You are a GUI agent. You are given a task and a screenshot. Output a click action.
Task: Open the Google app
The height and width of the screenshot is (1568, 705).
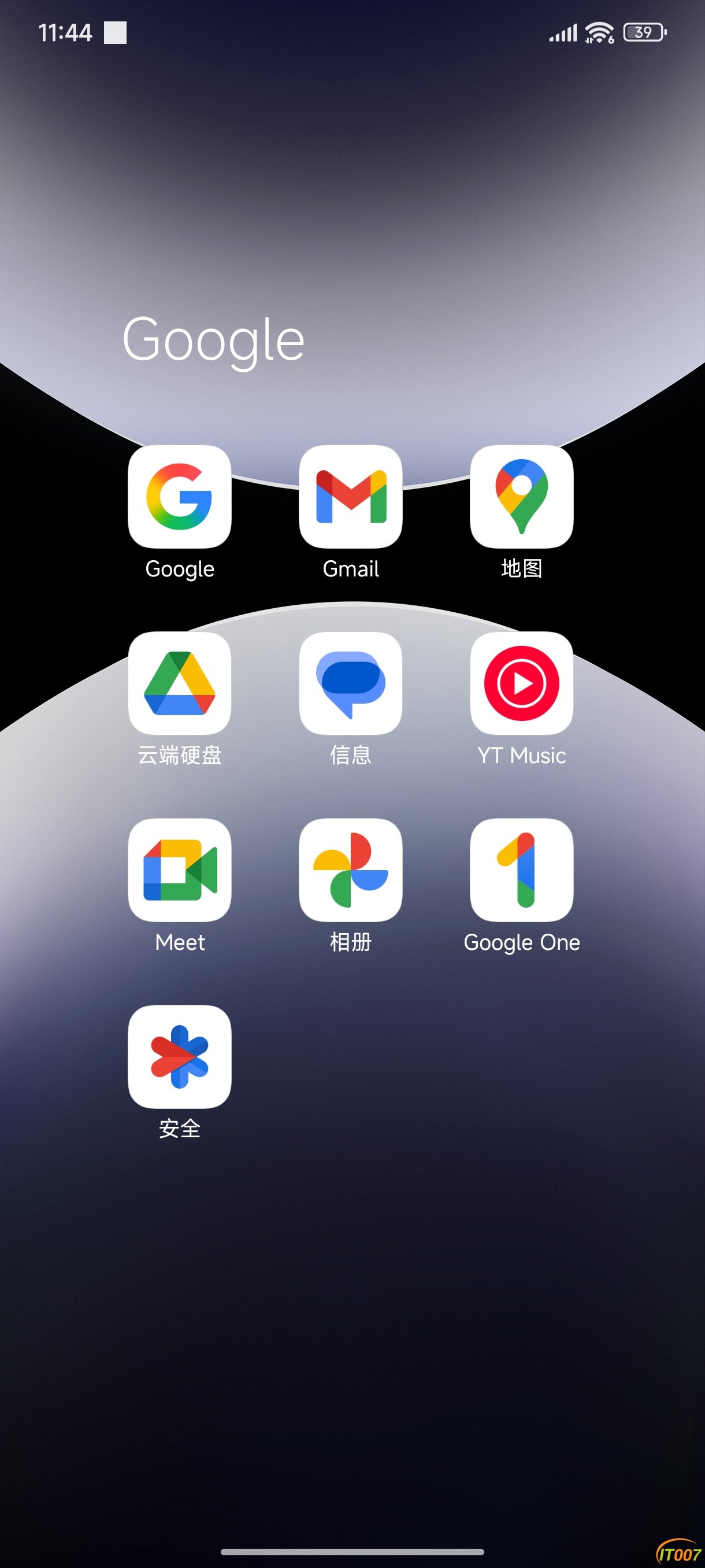(x=180, y=497)
